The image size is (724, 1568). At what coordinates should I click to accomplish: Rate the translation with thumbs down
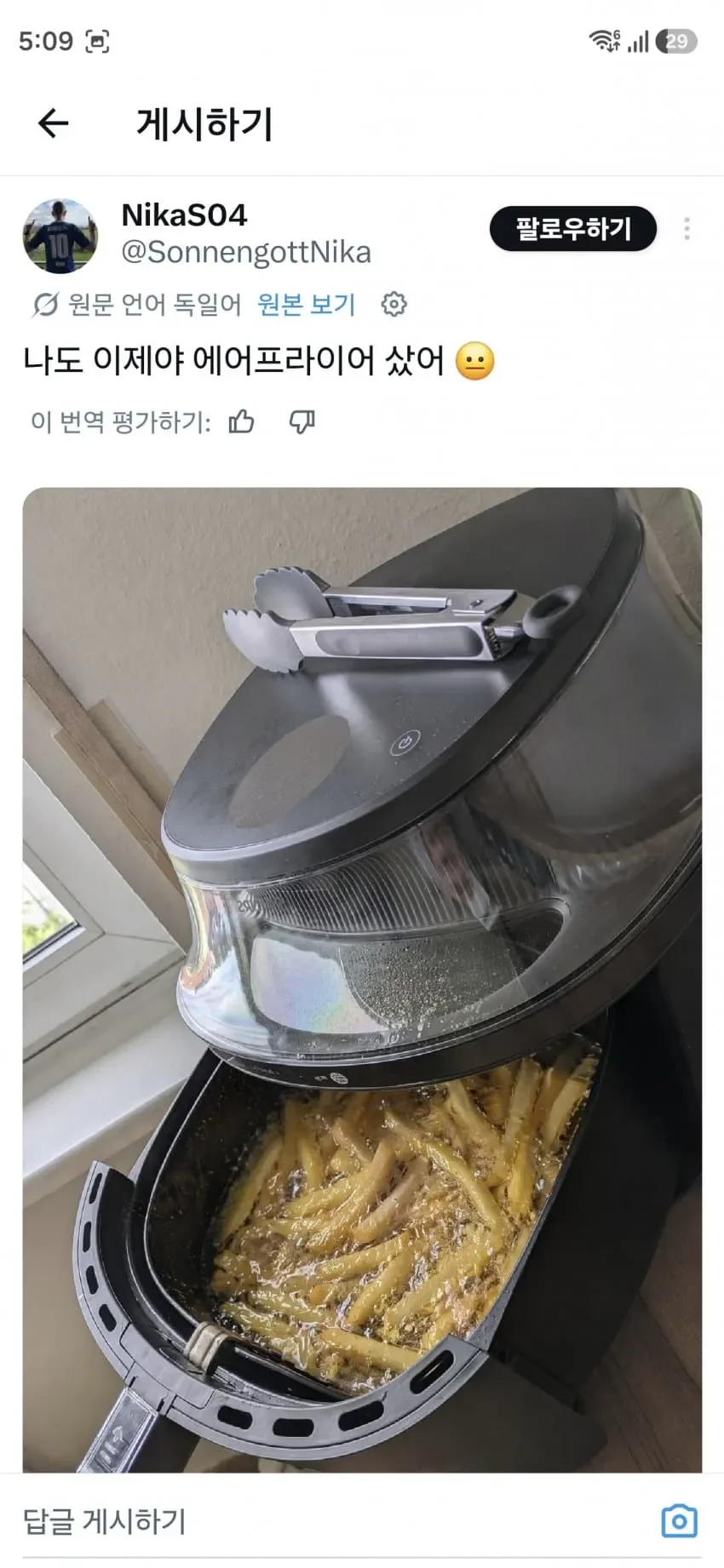[302, 421]
